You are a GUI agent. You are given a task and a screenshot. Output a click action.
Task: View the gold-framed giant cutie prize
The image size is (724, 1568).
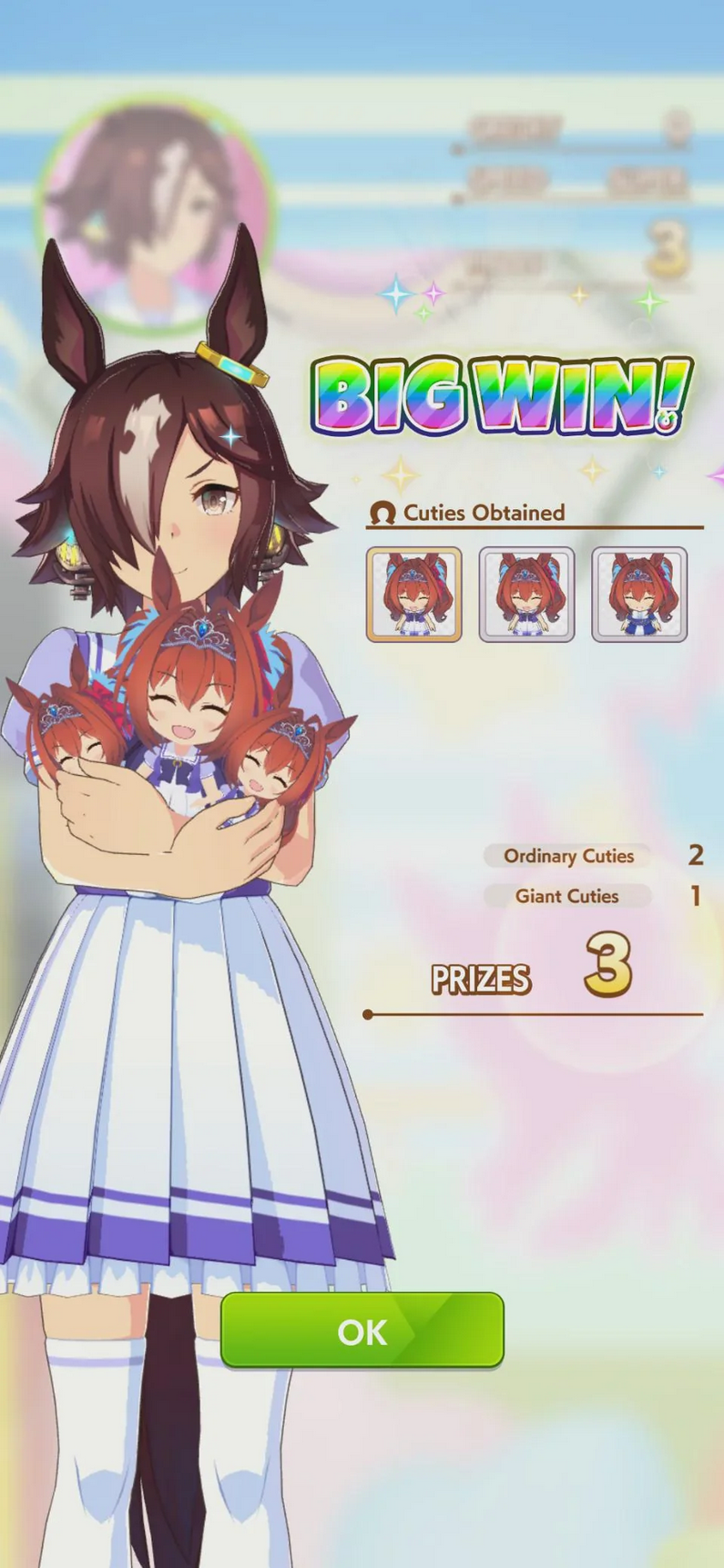pos(414,595)
